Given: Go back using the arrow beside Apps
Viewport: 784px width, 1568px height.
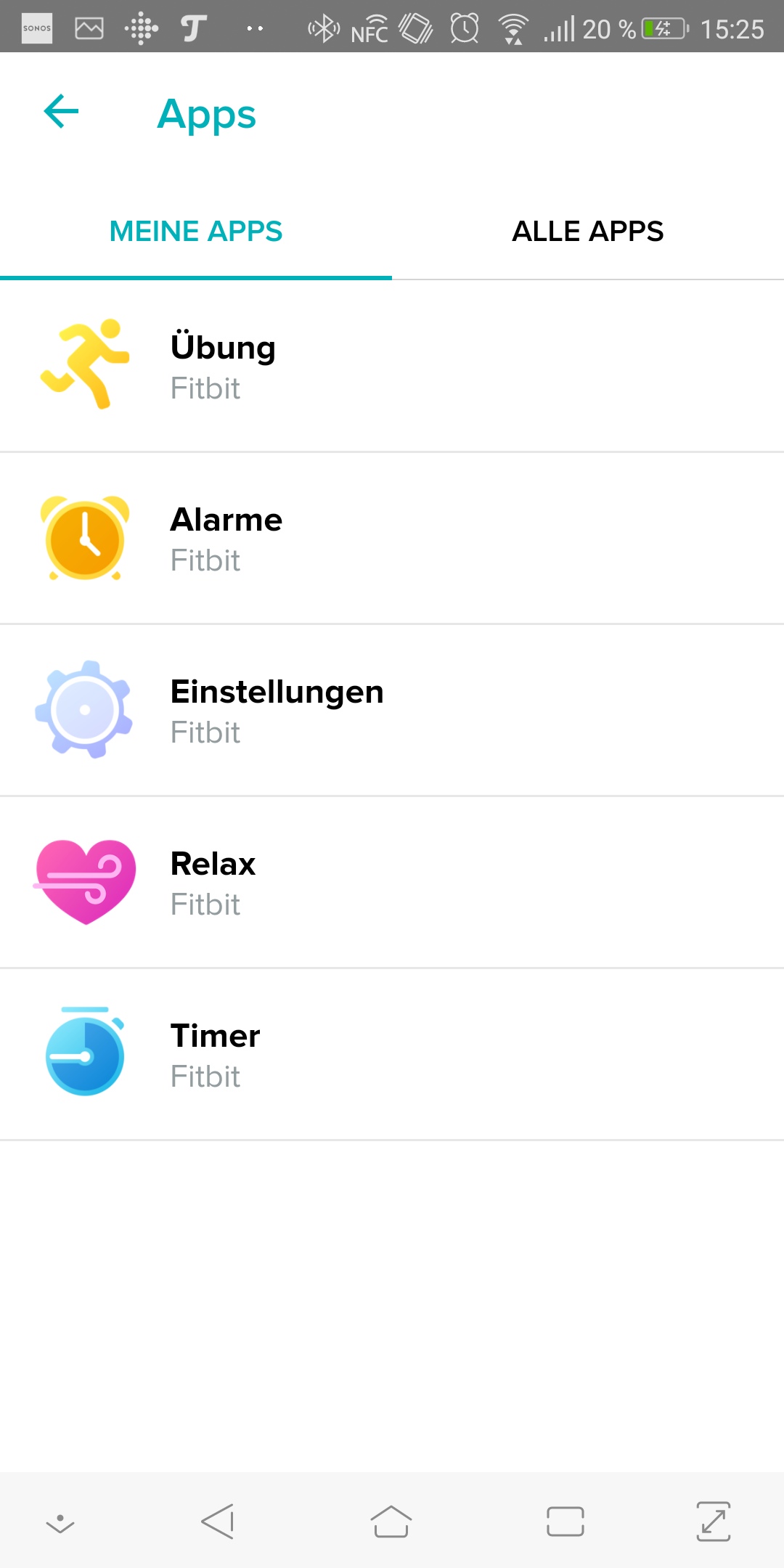Looking at the screenshot, I should [x=62, y=112].
